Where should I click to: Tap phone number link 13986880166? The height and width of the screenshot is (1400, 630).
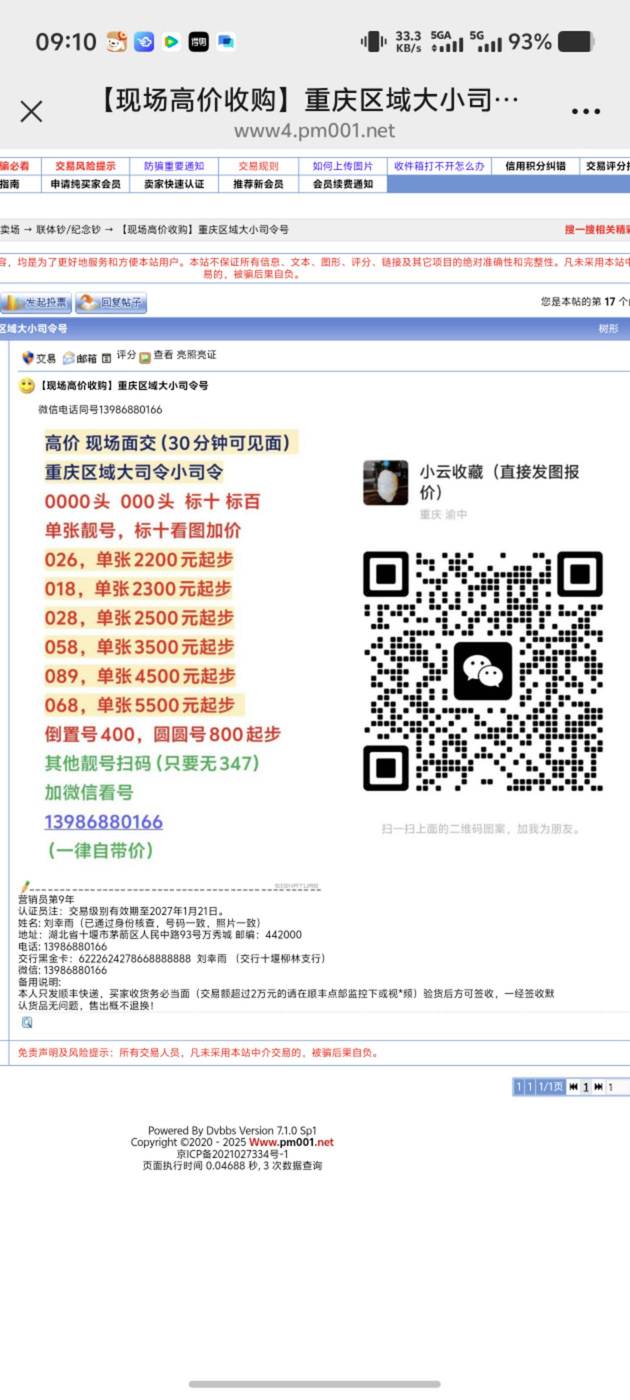coord(103,822)
